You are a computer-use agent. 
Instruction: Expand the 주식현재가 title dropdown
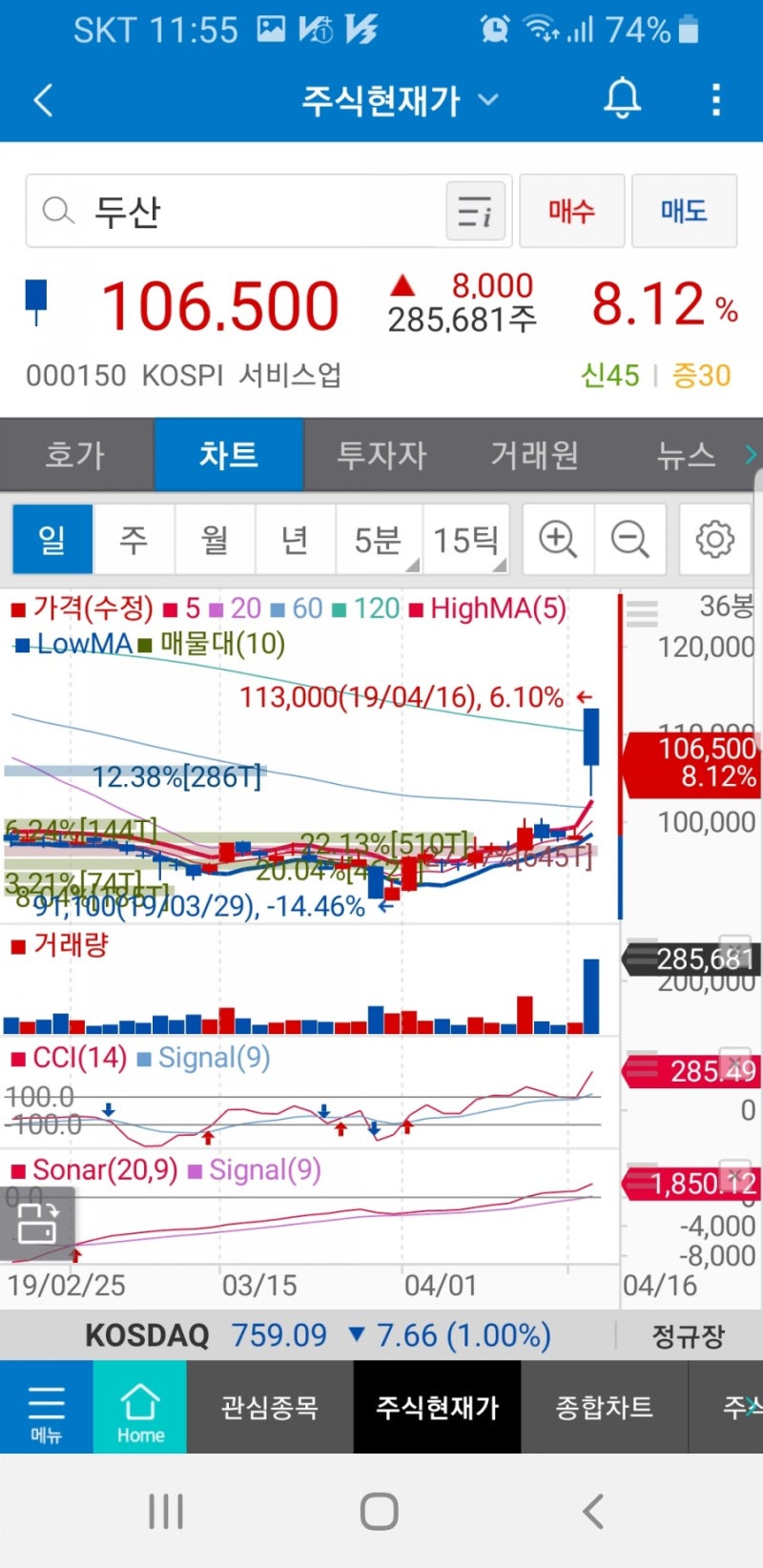pos(488,99)
